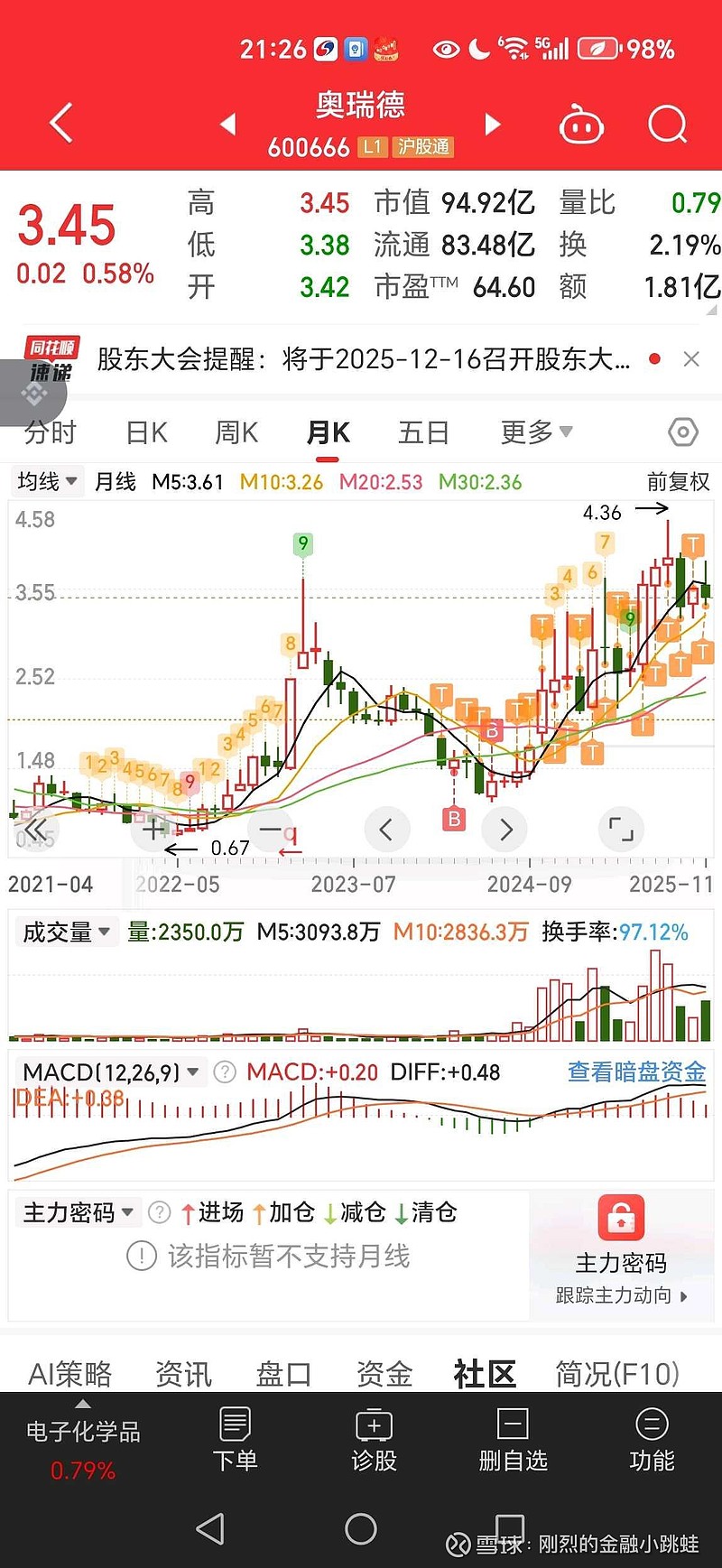Tap the 下单 order placement icon
722x1568 pixels.
click(235, 1440)
